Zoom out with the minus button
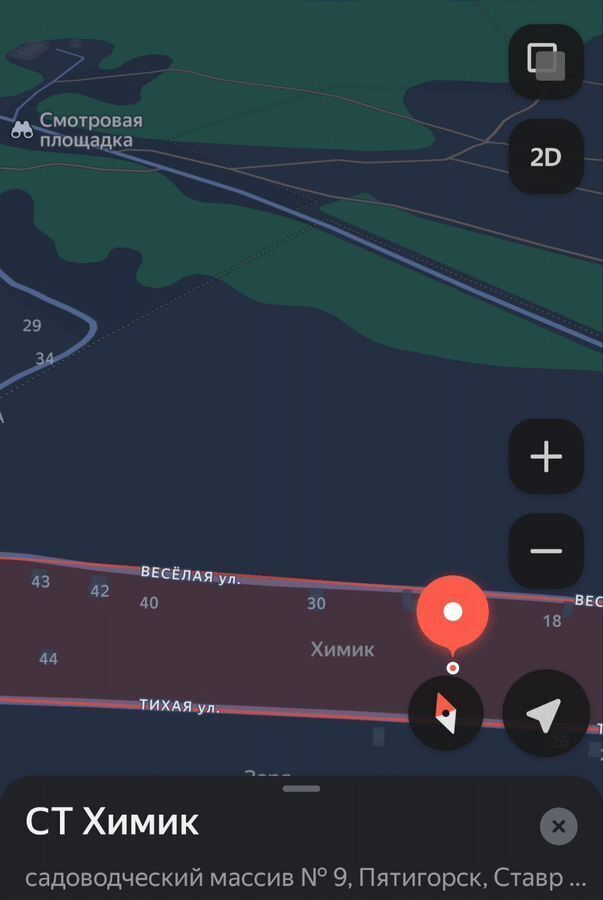 coord(545,551)
